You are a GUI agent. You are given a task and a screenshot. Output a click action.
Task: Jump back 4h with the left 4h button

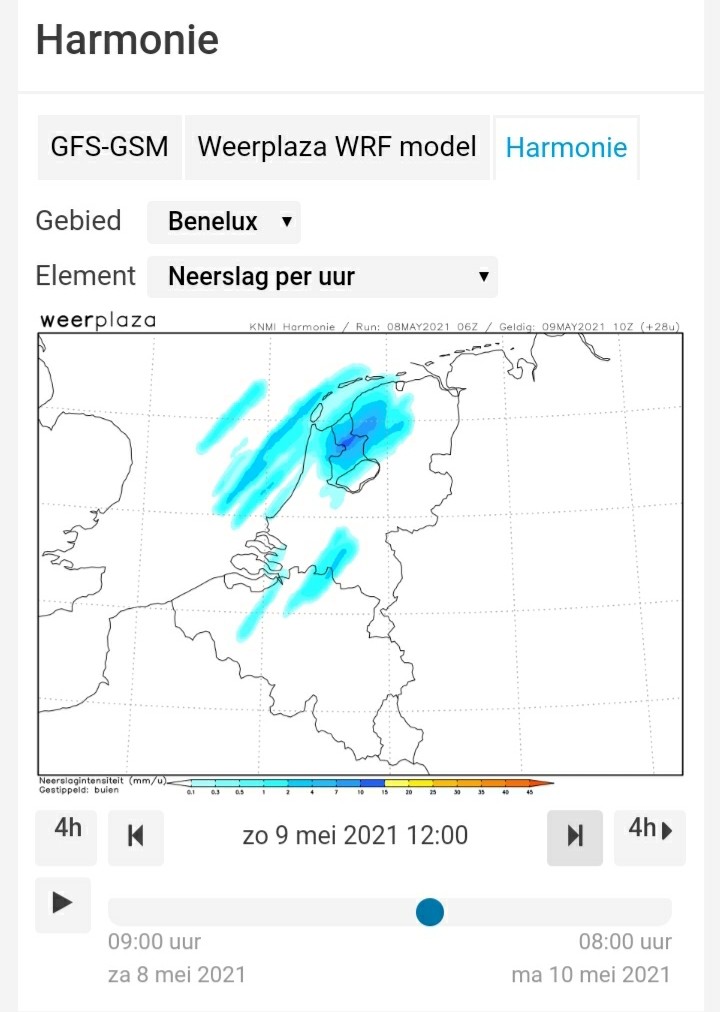pos(66,837)
